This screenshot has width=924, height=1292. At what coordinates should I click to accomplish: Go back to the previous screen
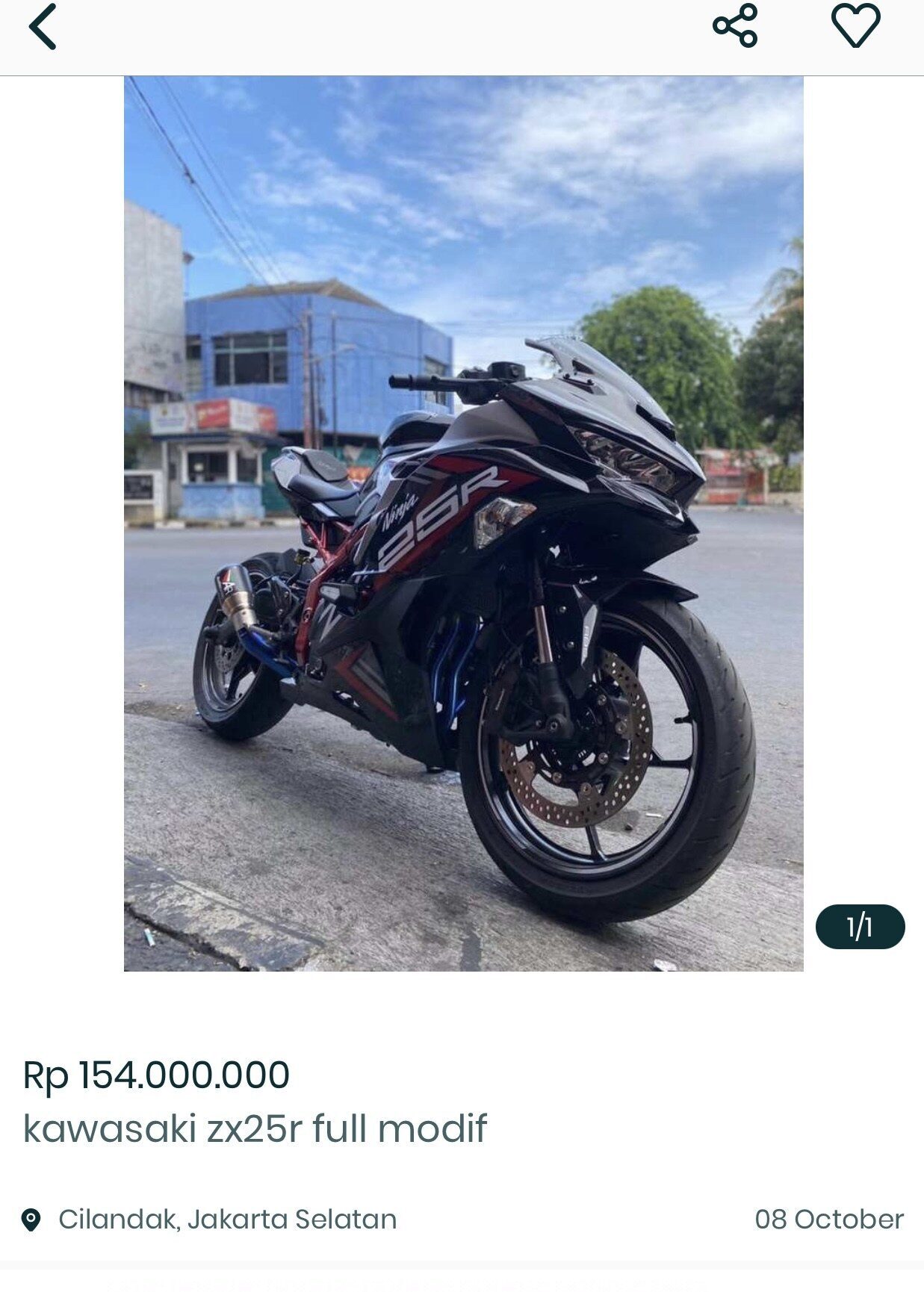[43, 27]
